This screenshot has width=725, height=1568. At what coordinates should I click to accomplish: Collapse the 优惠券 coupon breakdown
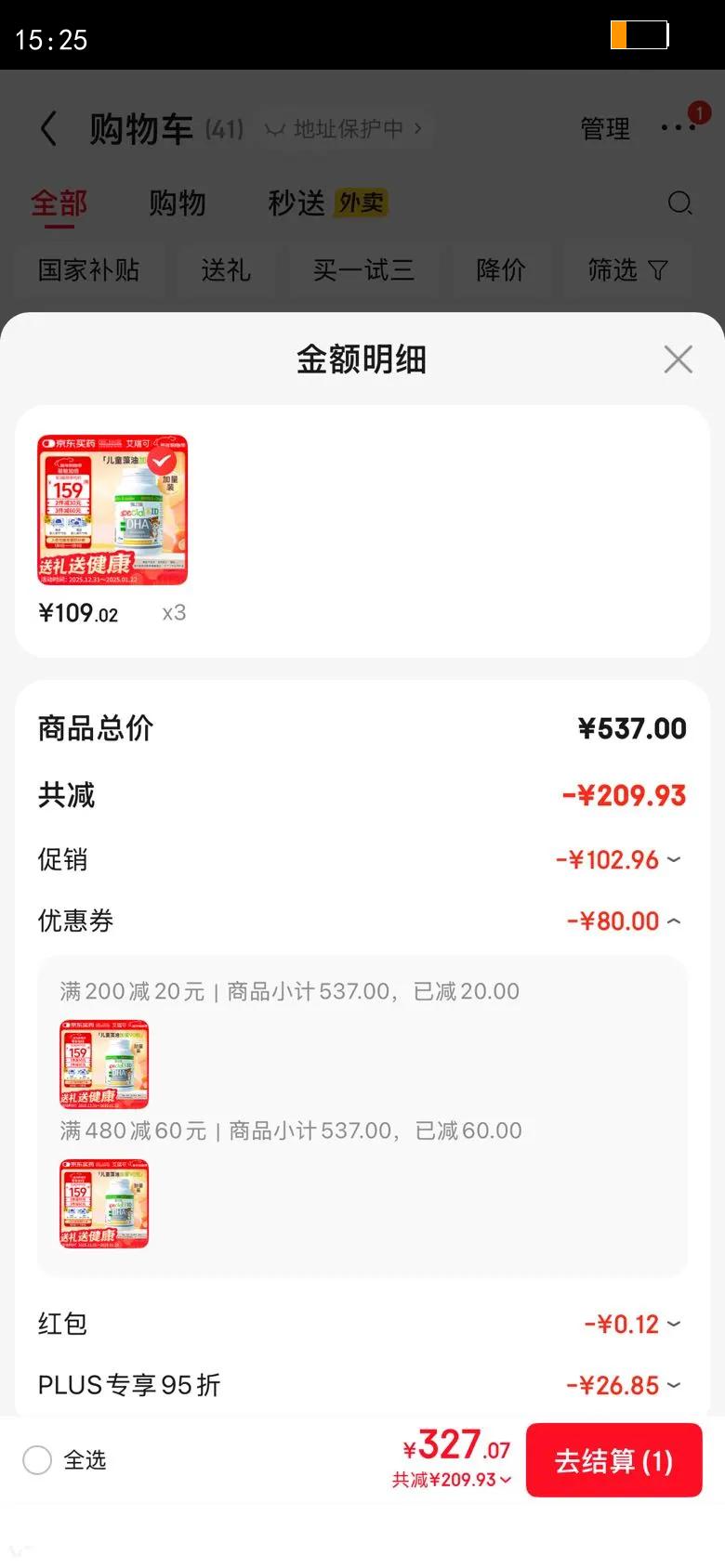pos(671,921)
